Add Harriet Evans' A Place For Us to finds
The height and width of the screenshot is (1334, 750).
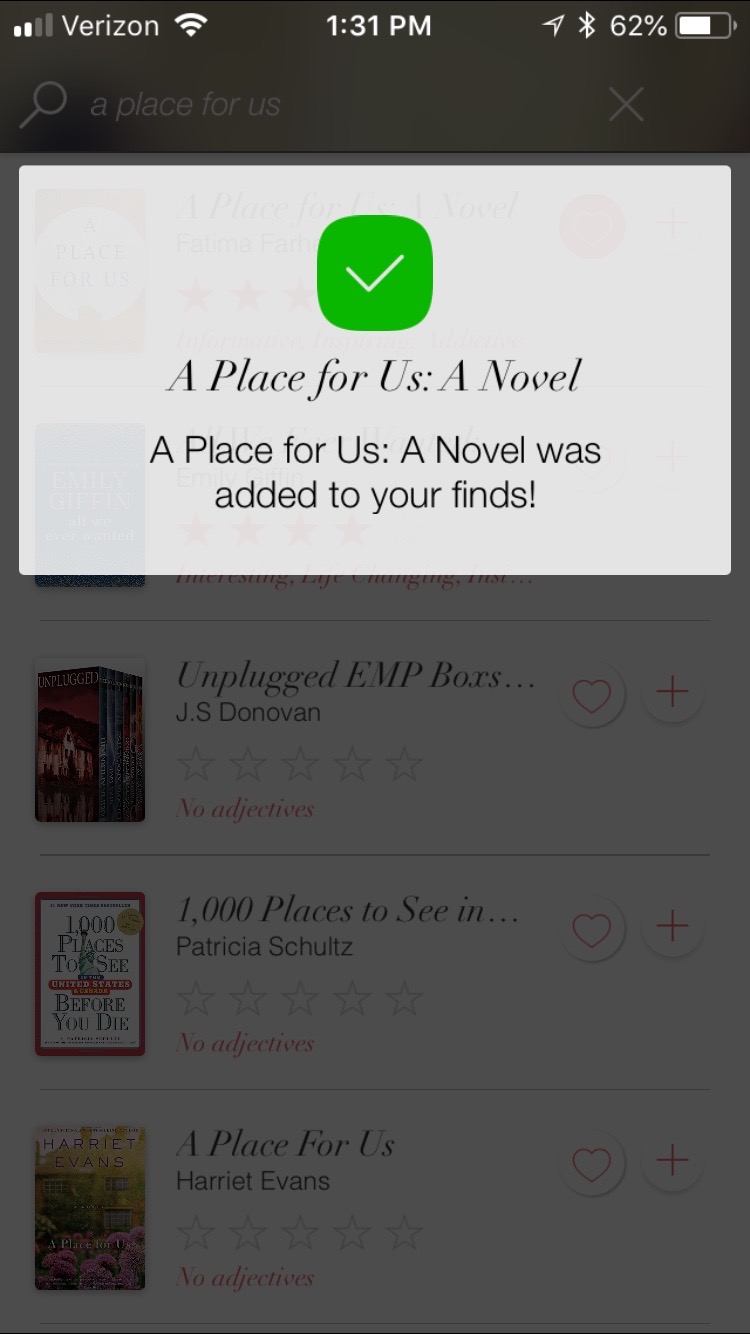pos(672,1160)
